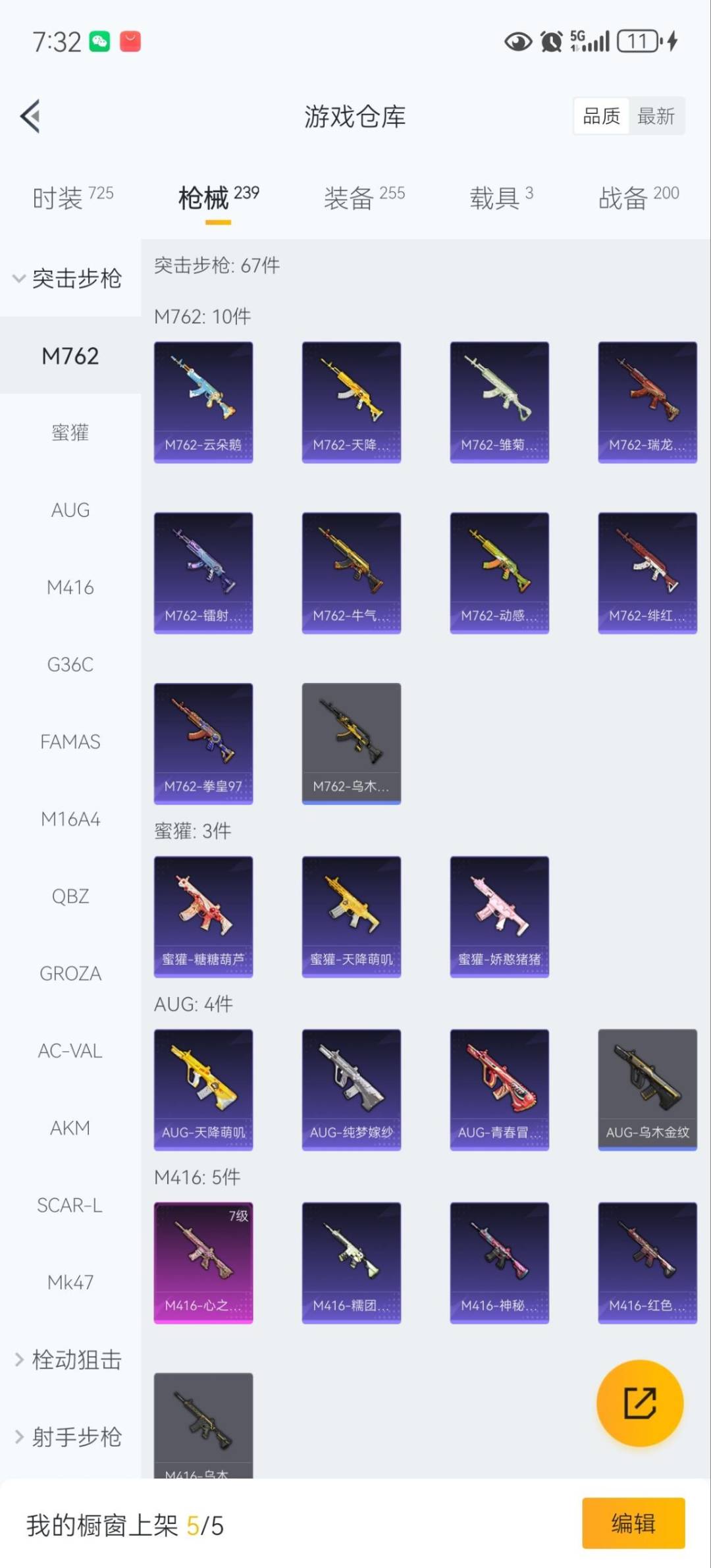711x1568 pixels.
Task: Open the 战备 tab
Action: (638, 197)
